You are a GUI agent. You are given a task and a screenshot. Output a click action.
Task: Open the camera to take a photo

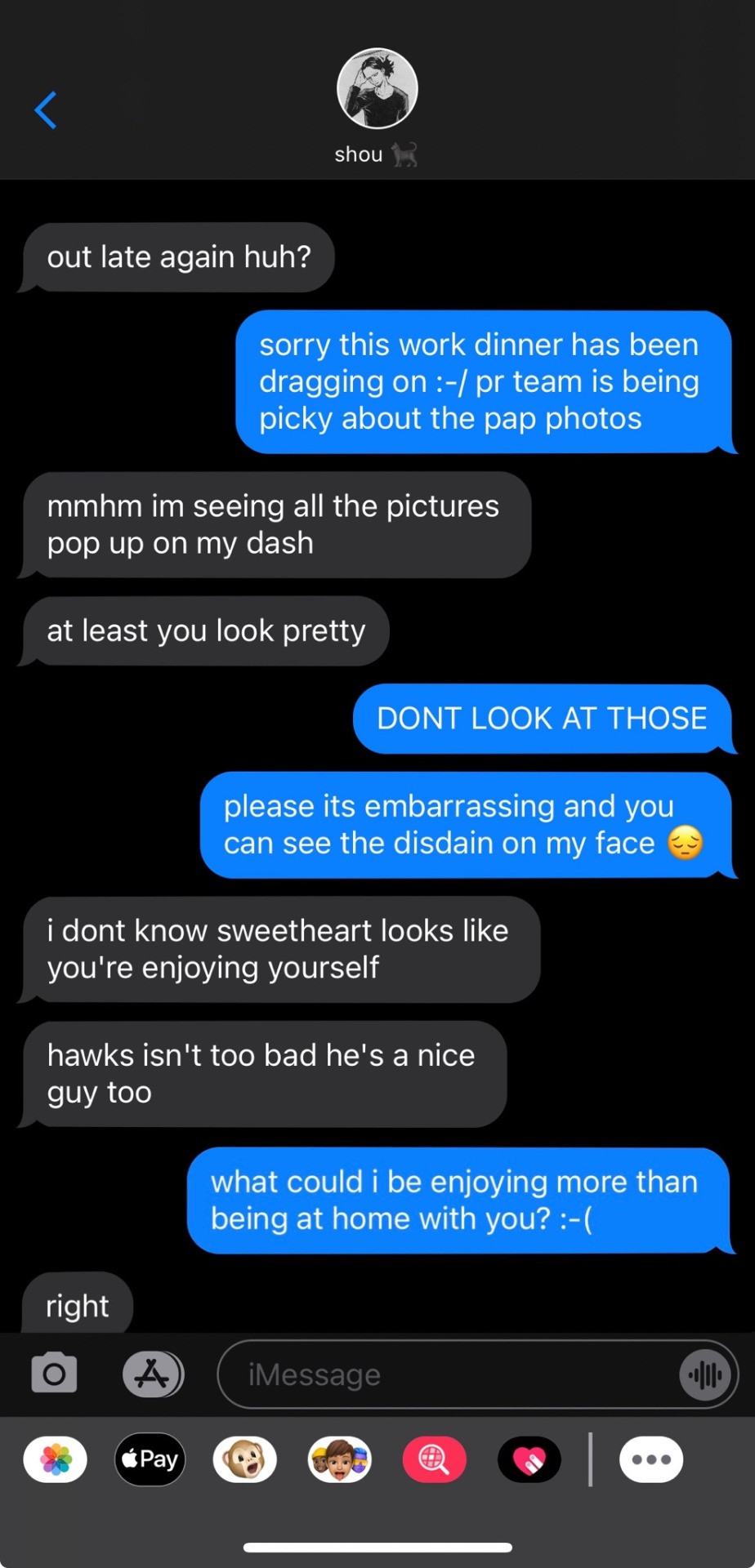pyautogui.click(x=54, y=1374)
